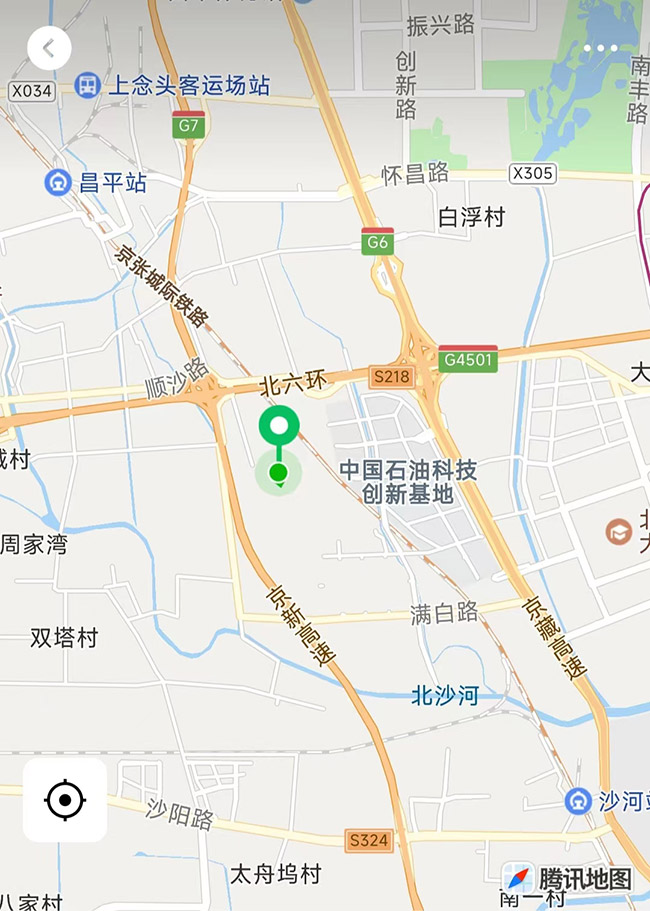Select the 沙河站 subway station marker
The height and width of the screenshot is (911, 650).
577,801
